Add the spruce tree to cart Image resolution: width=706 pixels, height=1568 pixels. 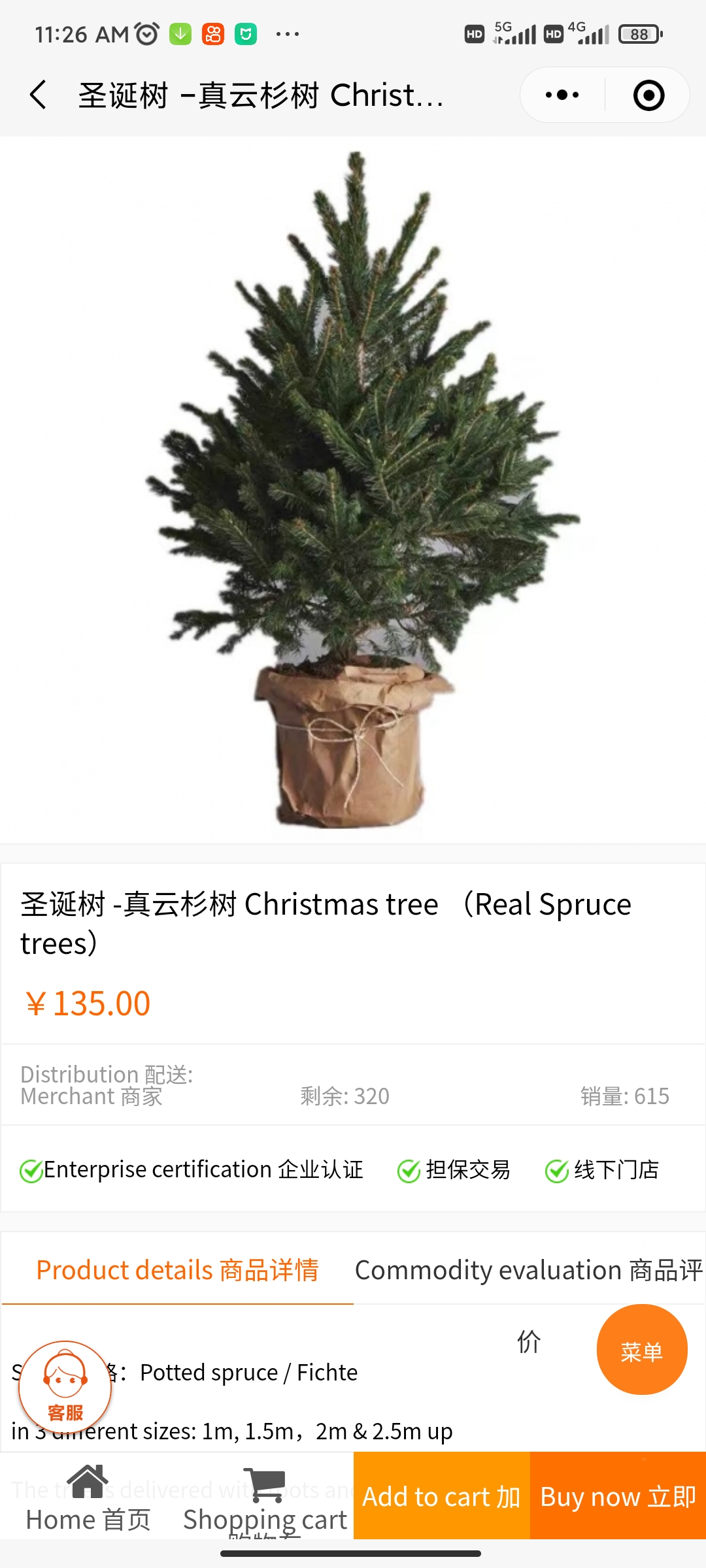(x=441, y=1496)
